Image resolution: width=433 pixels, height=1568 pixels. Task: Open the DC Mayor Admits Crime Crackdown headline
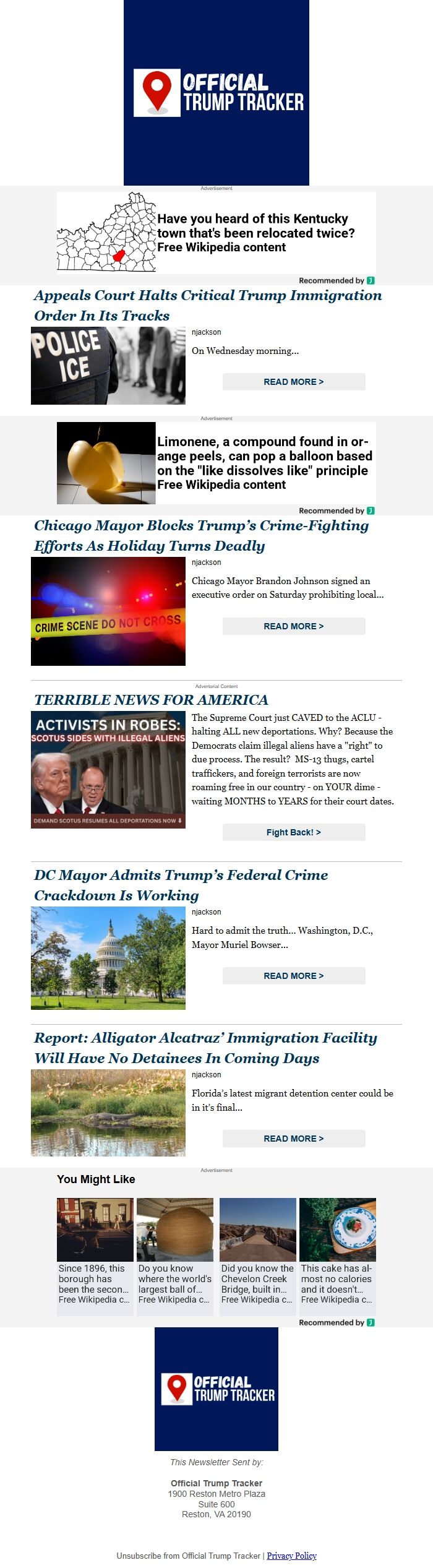pos(181,885)
